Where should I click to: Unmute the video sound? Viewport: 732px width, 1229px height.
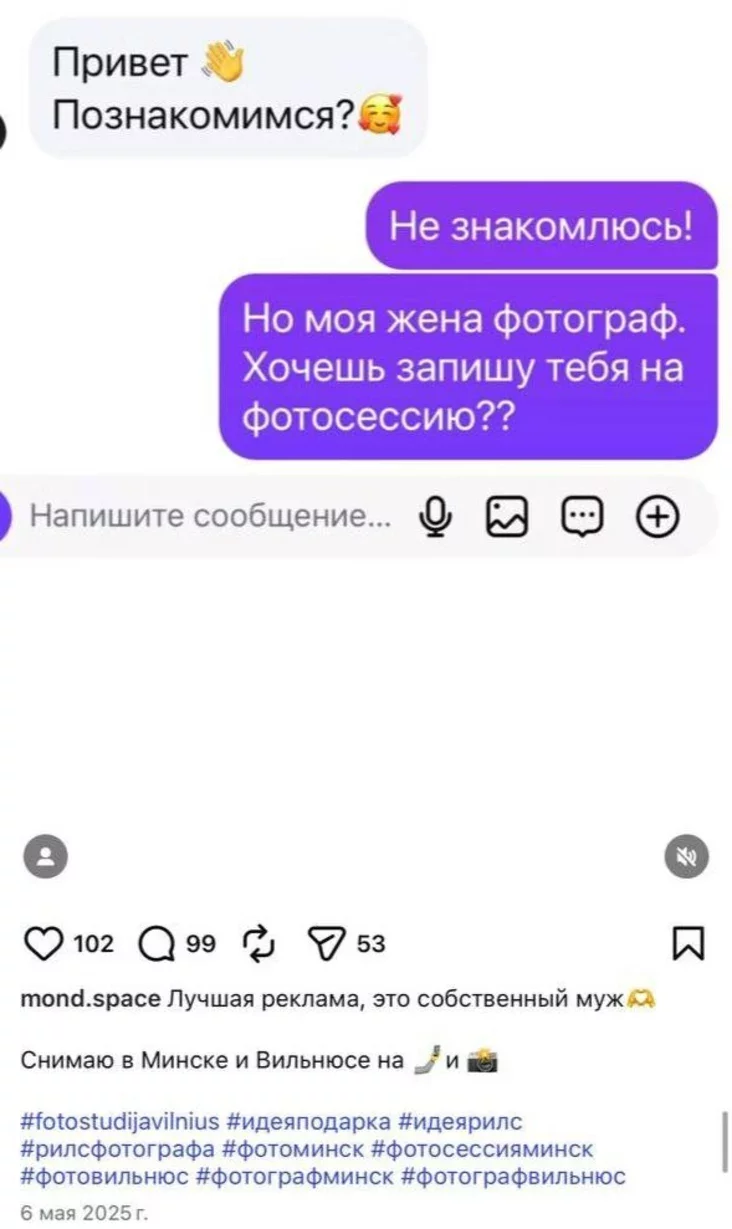[x=686, y=856]
